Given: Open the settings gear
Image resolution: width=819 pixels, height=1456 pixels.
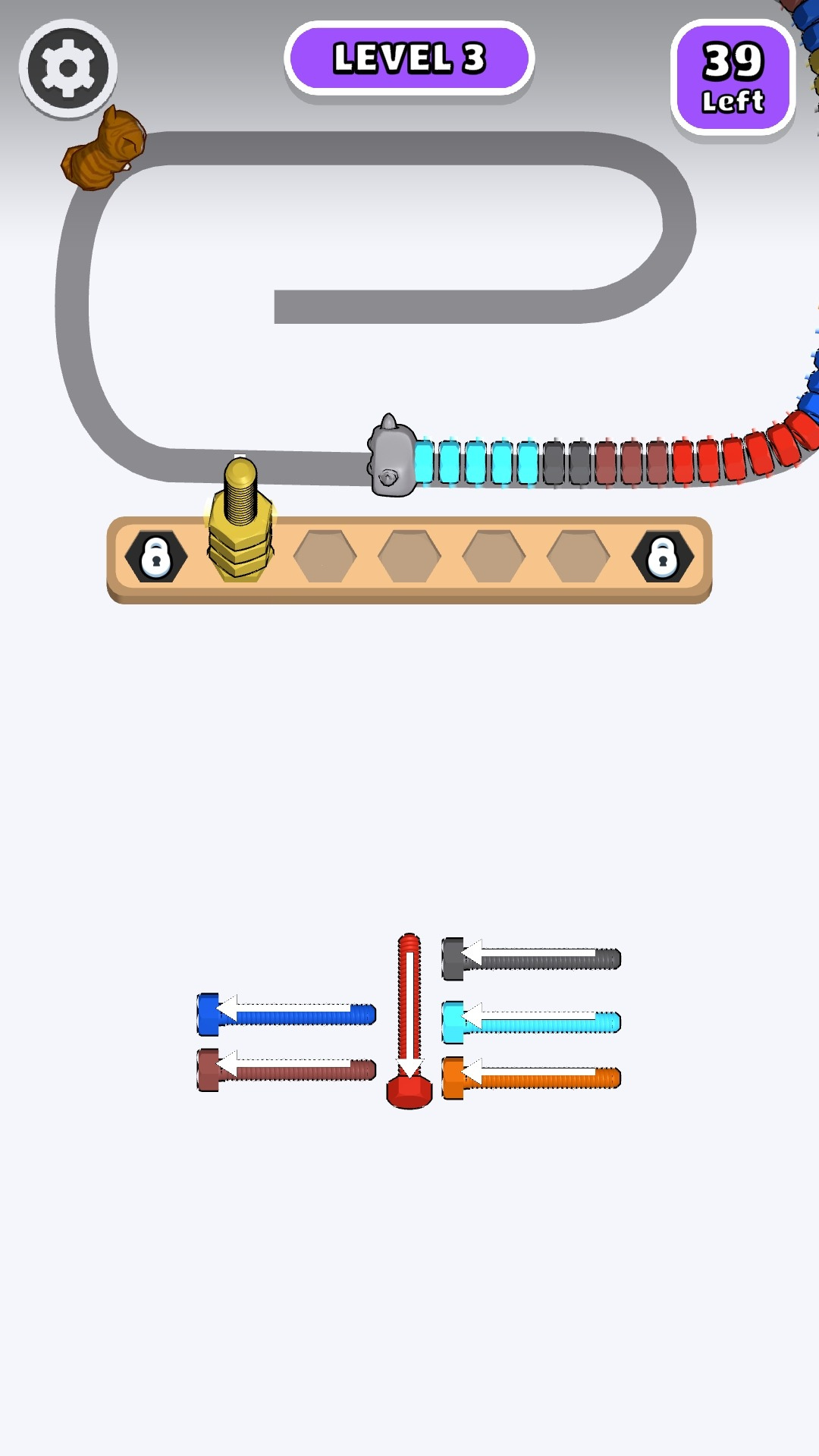Looking at the screenshot, I should pyautogui.click(x=68, y=68).
